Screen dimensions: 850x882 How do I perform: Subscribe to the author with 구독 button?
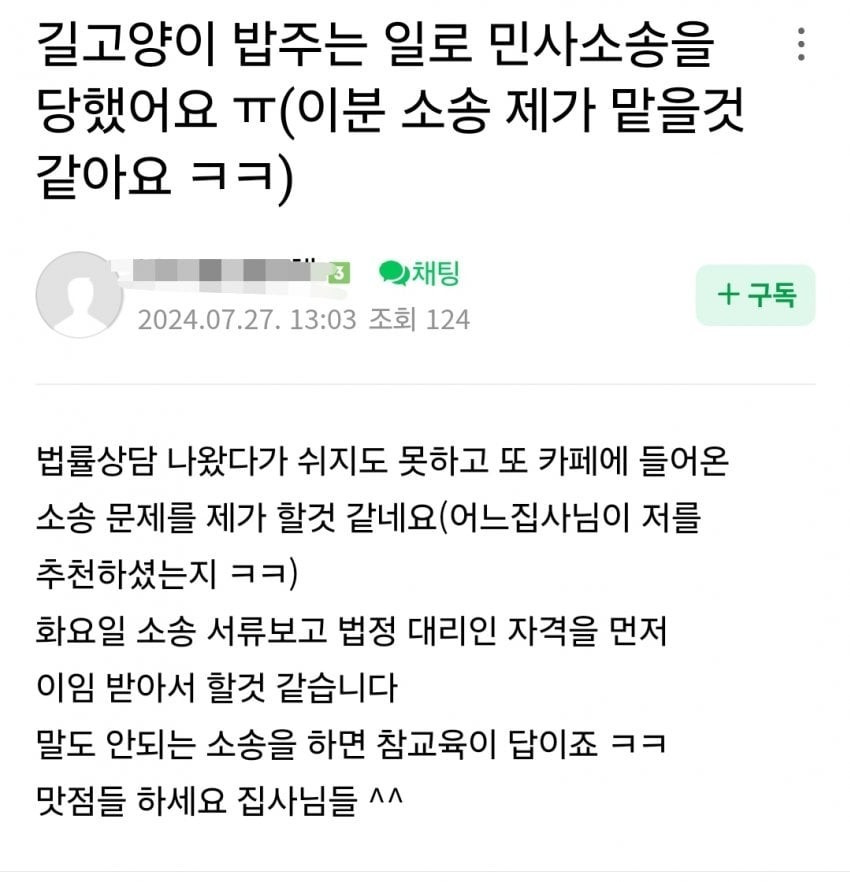[755, 295]
